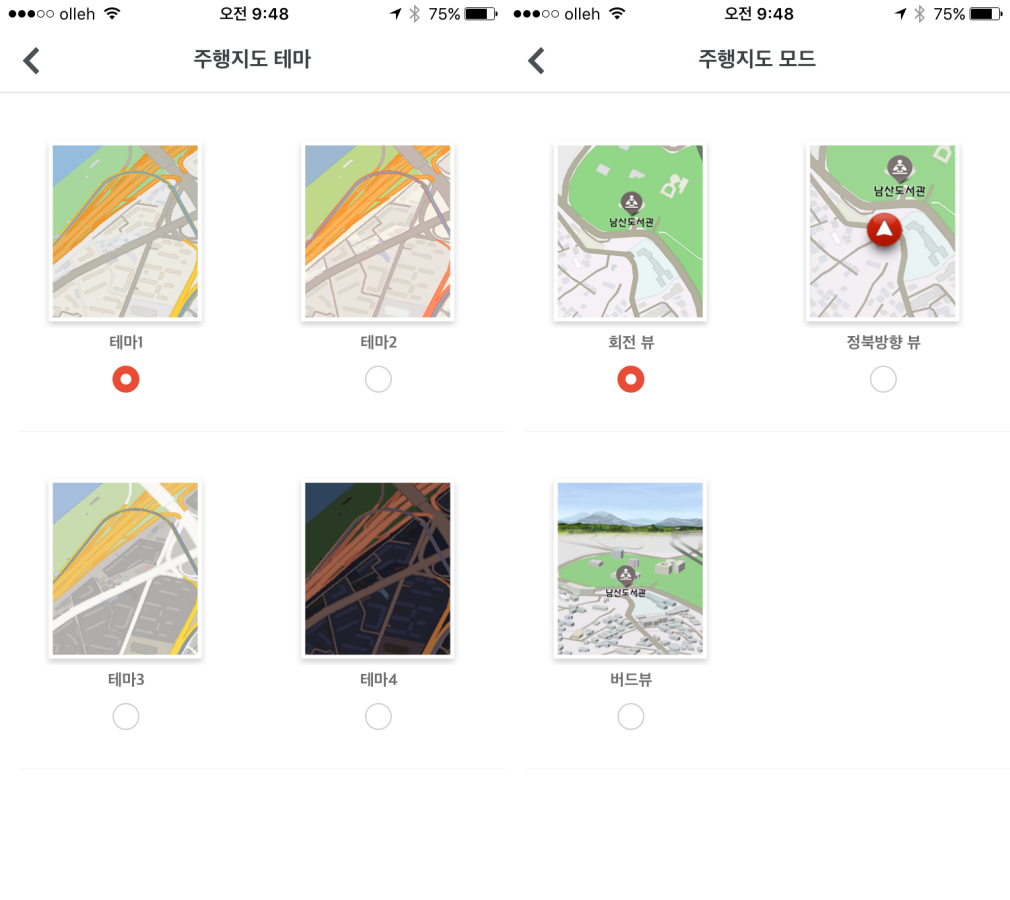Tap the 회전 뷰 map preview
This screenshot has width=1010, height=900.
pyautogui.click(x=630, y=232)
